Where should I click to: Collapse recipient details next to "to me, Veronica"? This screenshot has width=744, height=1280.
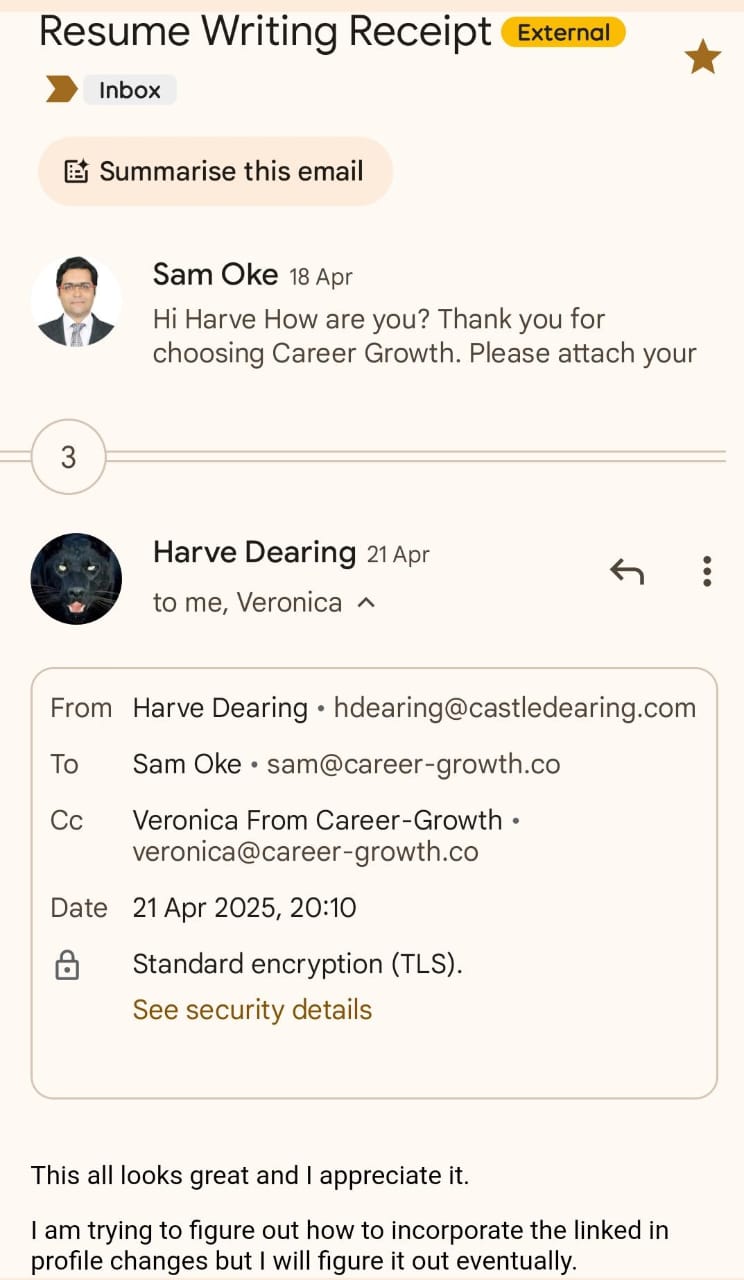[x=366, y=603]
